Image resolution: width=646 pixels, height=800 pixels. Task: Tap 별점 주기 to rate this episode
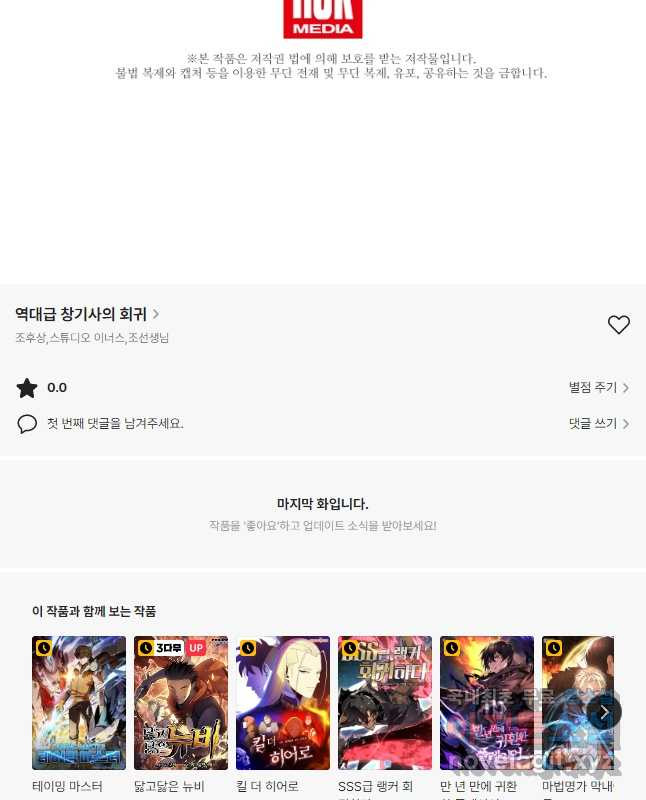pos(598,388)
